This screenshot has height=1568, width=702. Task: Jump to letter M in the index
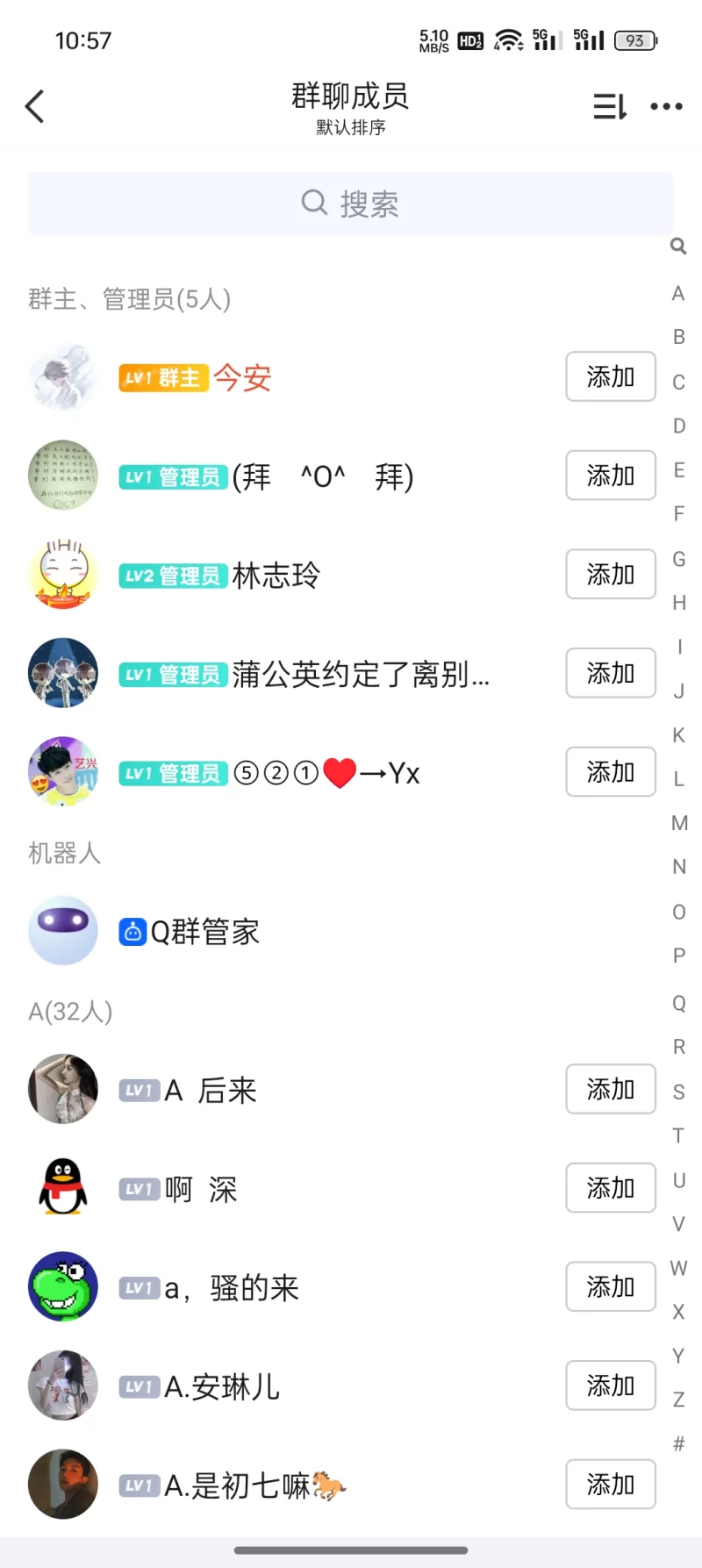click(x=679, y=823)
